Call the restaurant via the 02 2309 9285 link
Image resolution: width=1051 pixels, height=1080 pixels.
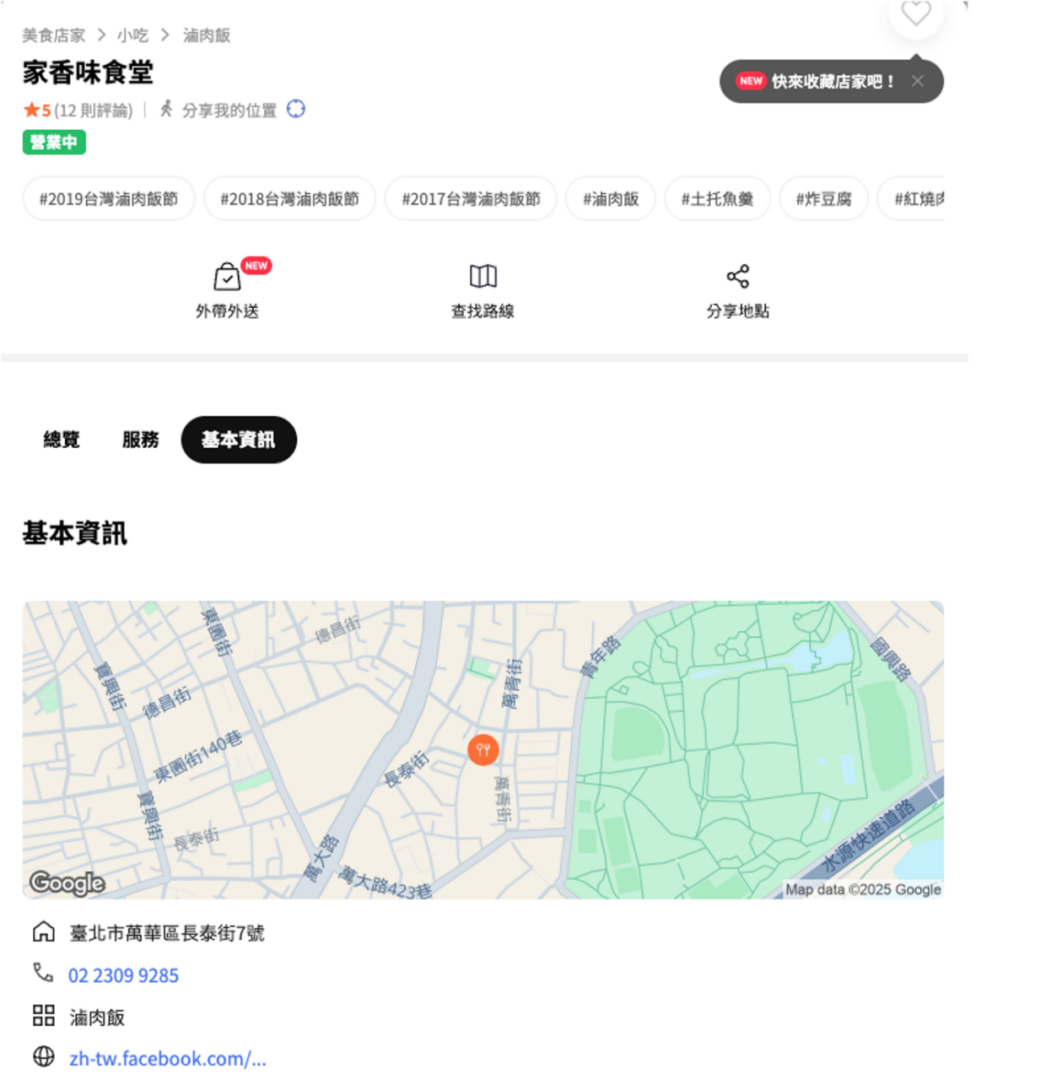tap(123, 974)
